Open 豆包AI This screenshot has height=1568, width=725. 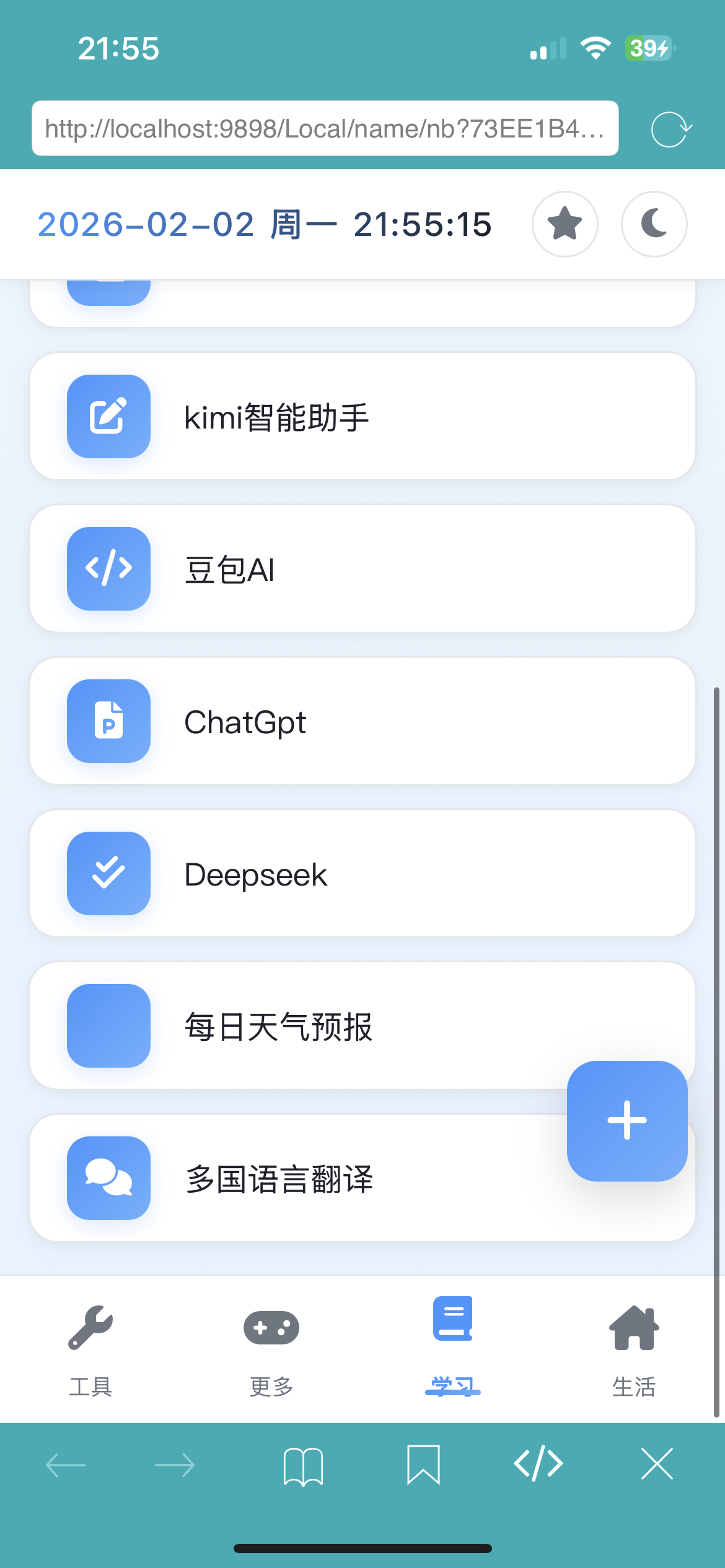(x=362, y=568)
